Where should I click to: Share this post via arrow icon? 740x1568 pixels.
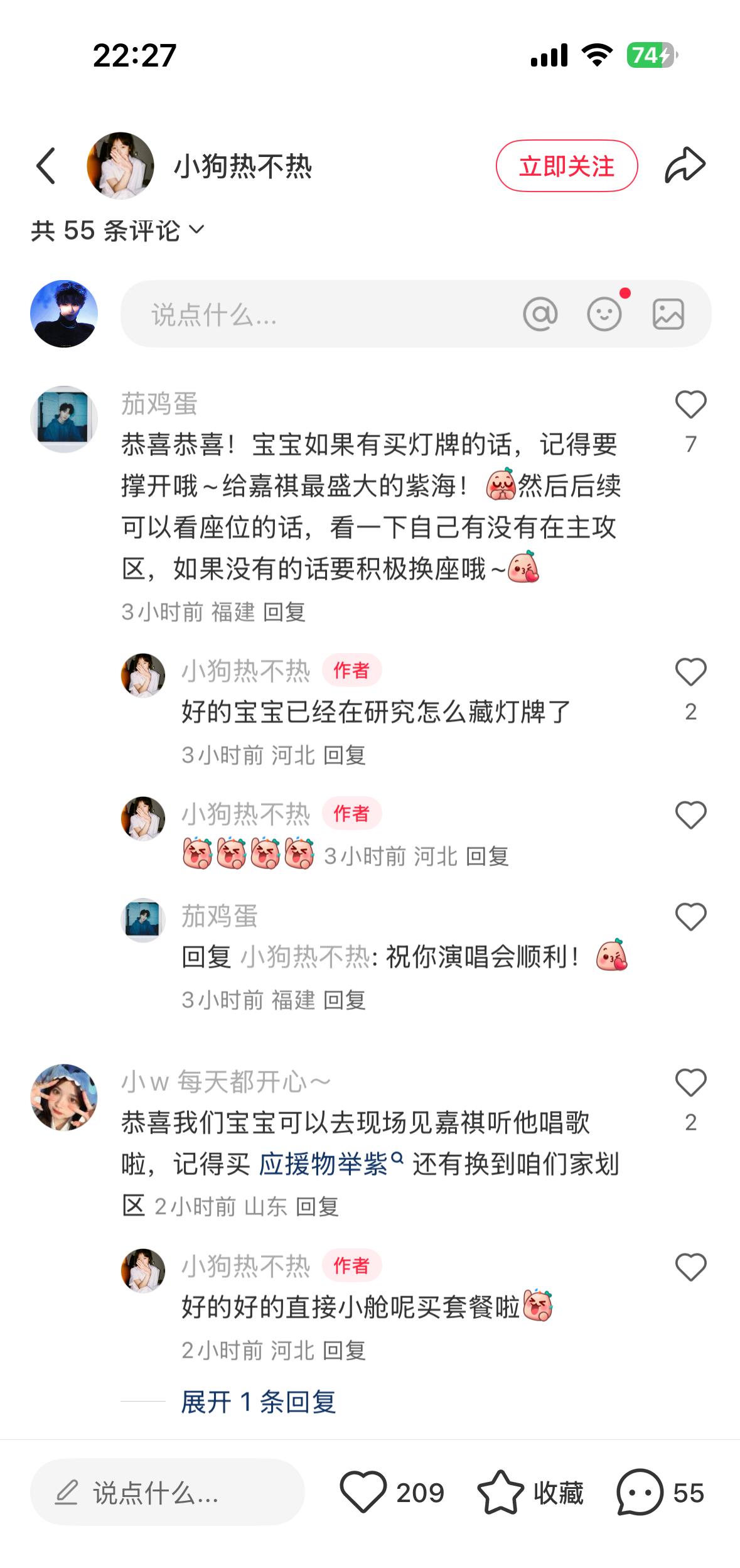coord(685,165)
